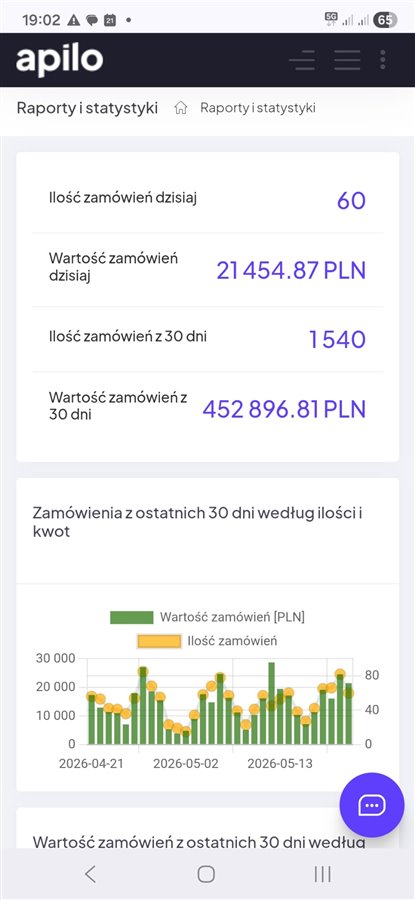Open the chat support bubble
The height and width of the screenshot is (900, 415).
click(371, 806)
